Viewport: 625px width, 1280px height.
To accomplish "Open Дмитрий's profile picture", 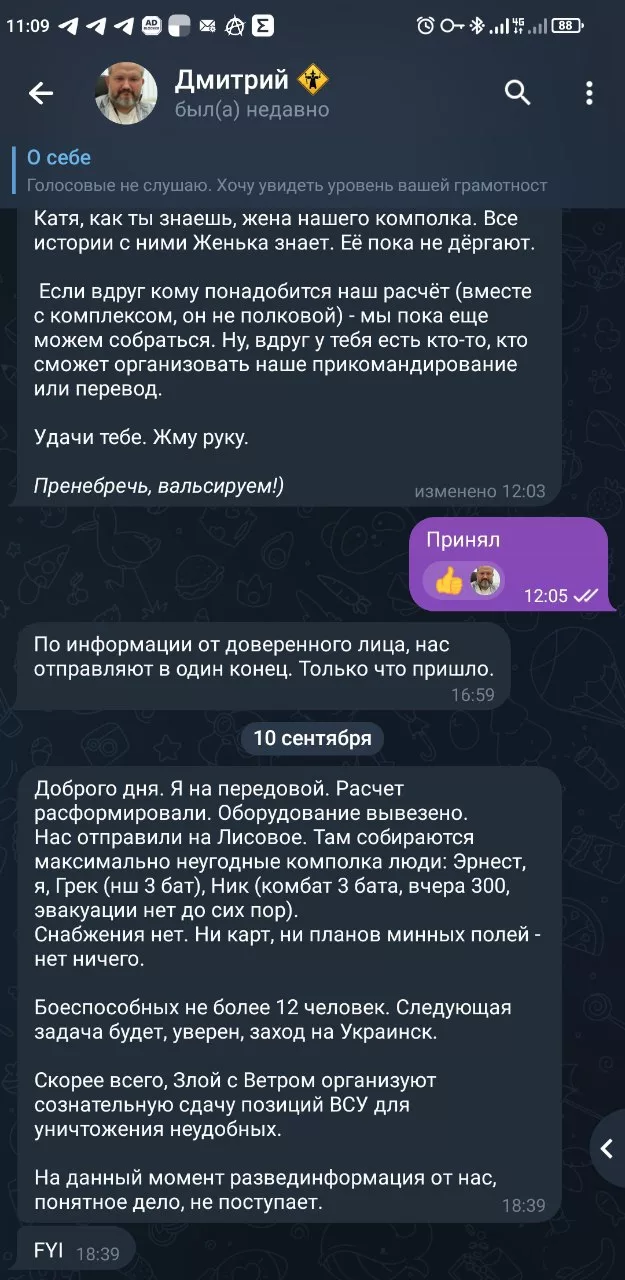I will 126,94.
